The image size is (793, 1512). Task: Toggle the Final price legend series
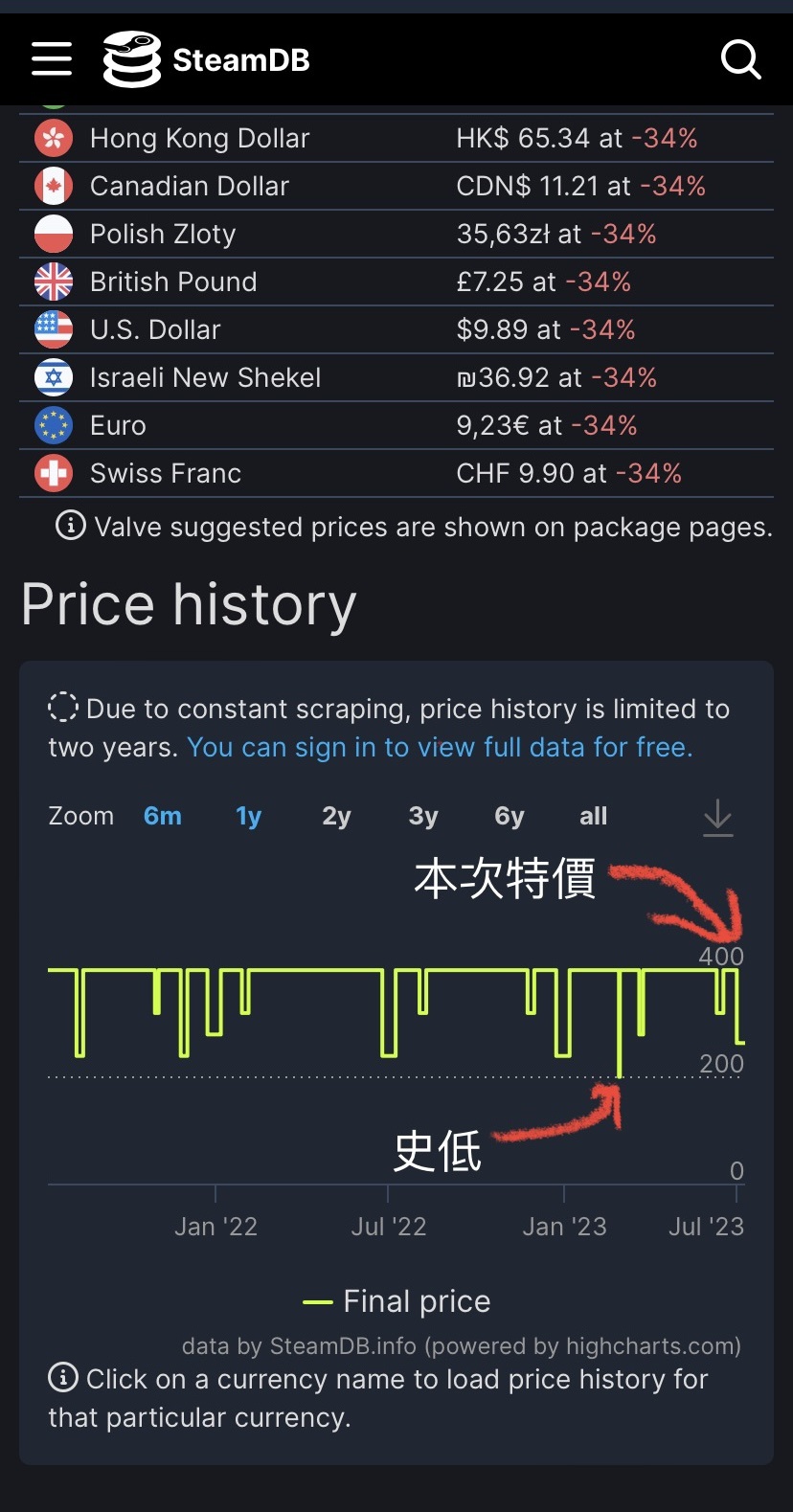pyautogui.click(x=396, y=1301)
